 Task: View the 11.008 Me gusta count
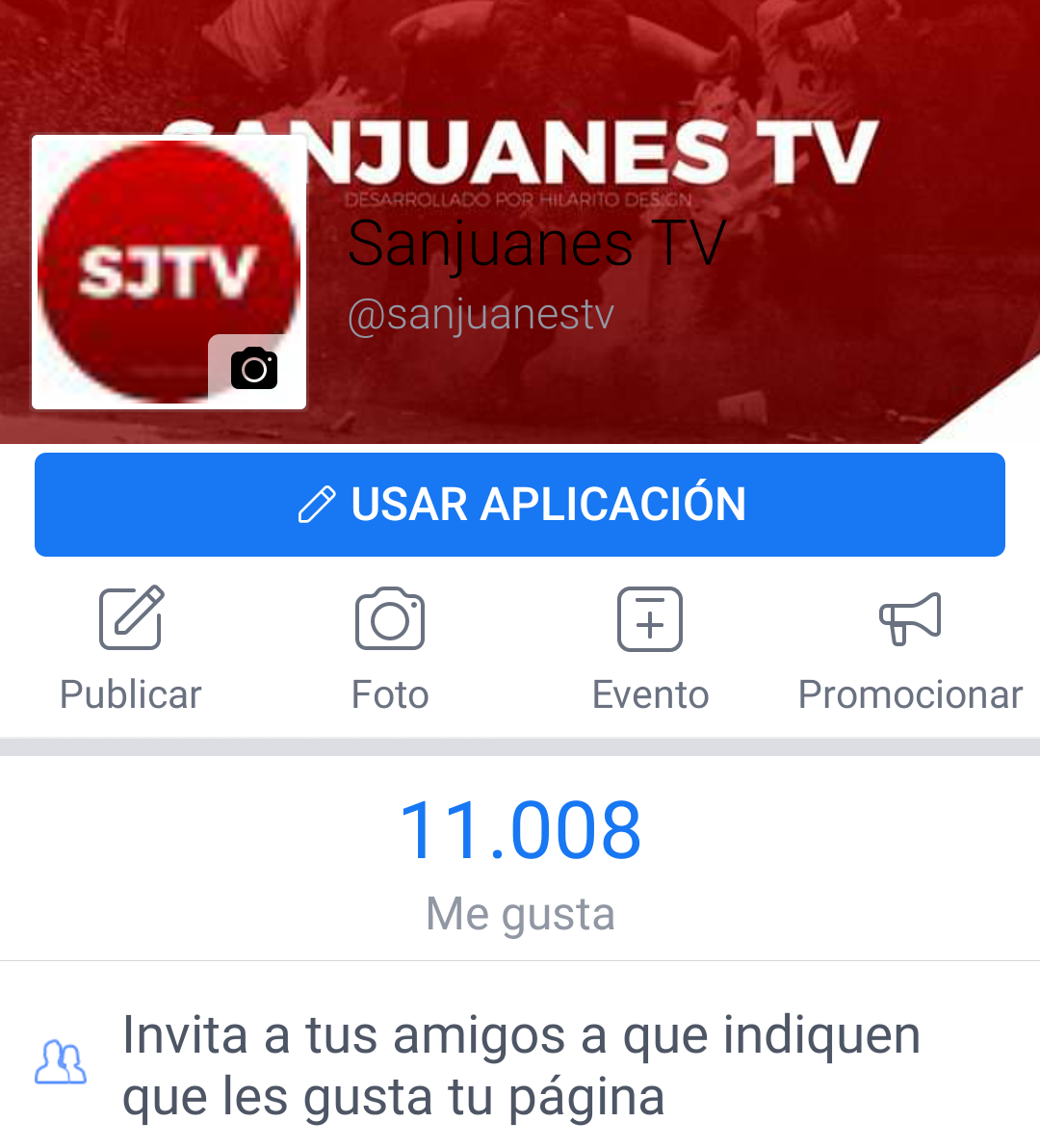(x=520, y=857)
